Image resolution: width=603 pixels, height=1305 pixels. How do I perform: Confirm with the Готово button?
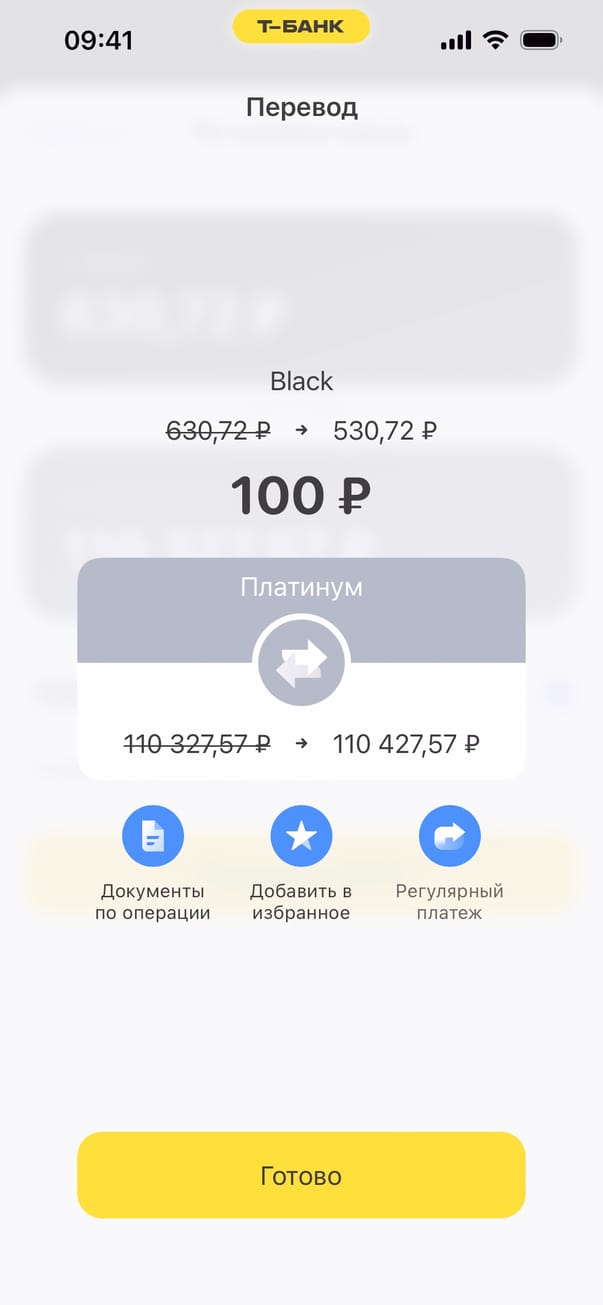(301, 1175)
